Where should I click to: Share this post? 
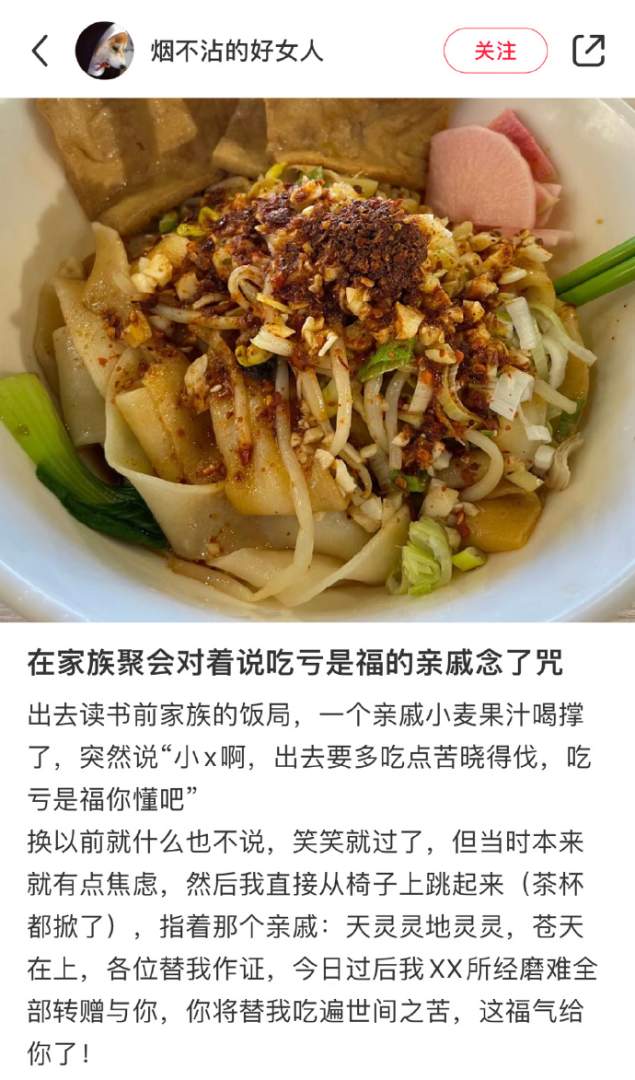click(588, 51)
